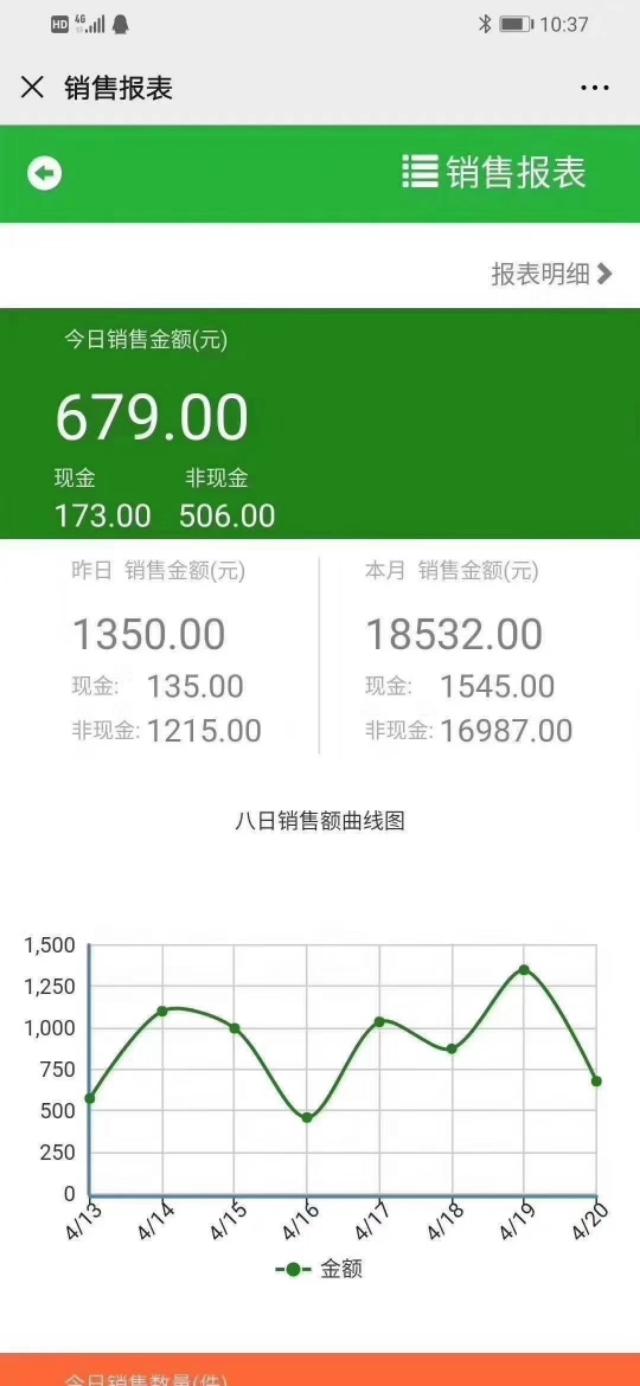Screen dimensions: 640x1386
Task: Tap the 4/19 data point on the chart
Action: [524, 969]
